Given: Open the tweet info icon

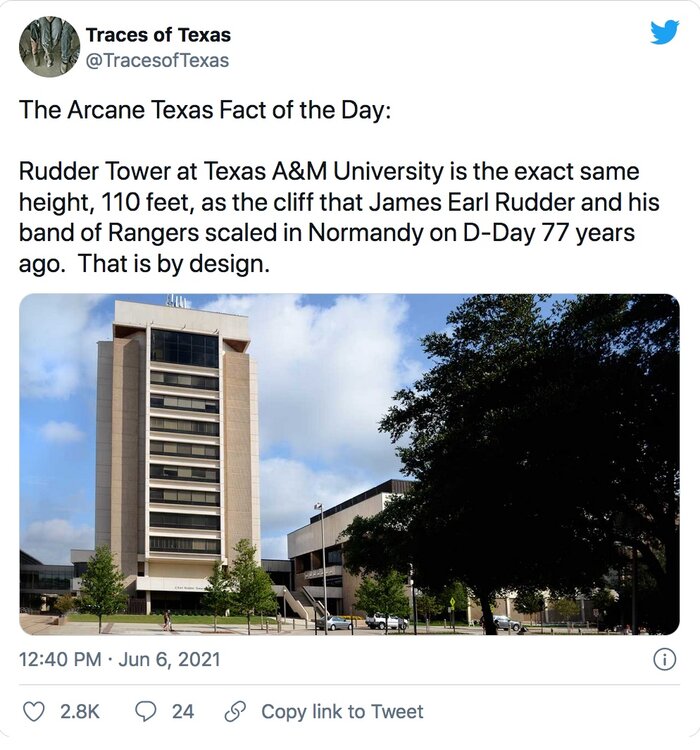Looking at the screenshot, I should pyautogui.click(x=664, y=660).
